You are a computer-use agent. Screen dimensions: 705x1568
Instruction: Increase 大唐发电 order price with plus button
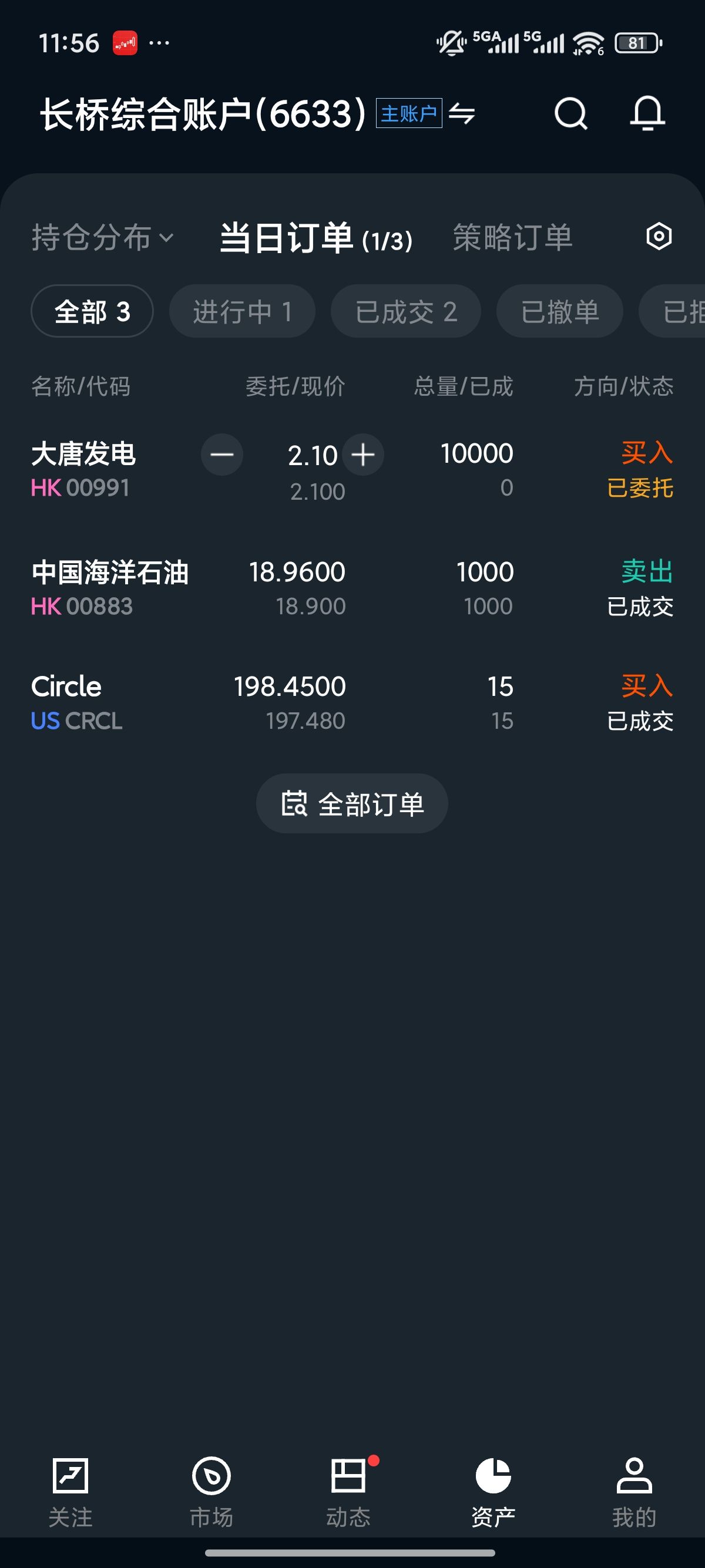(363, 454)
